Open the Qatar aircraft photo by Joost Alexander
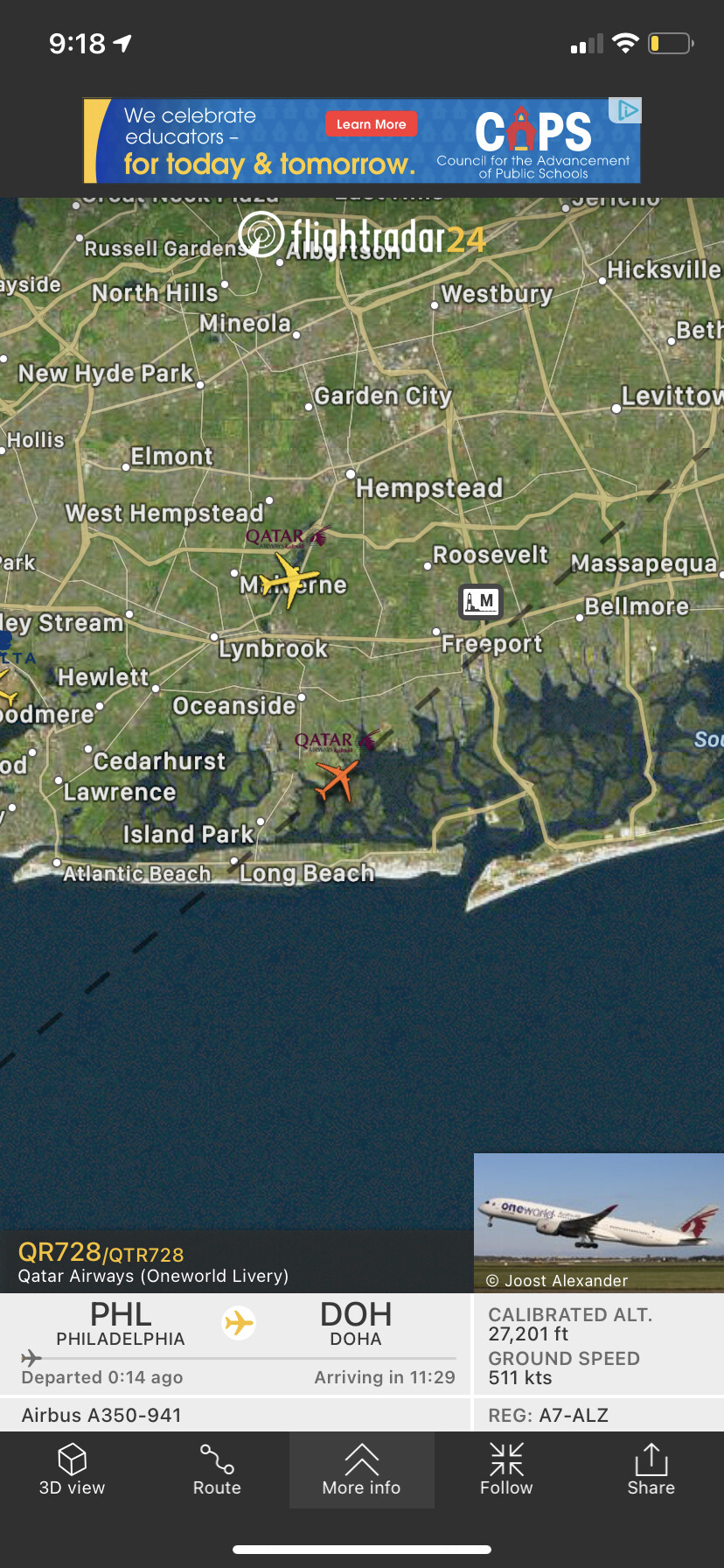The image size is (724, 1568). coord(598,1221)
